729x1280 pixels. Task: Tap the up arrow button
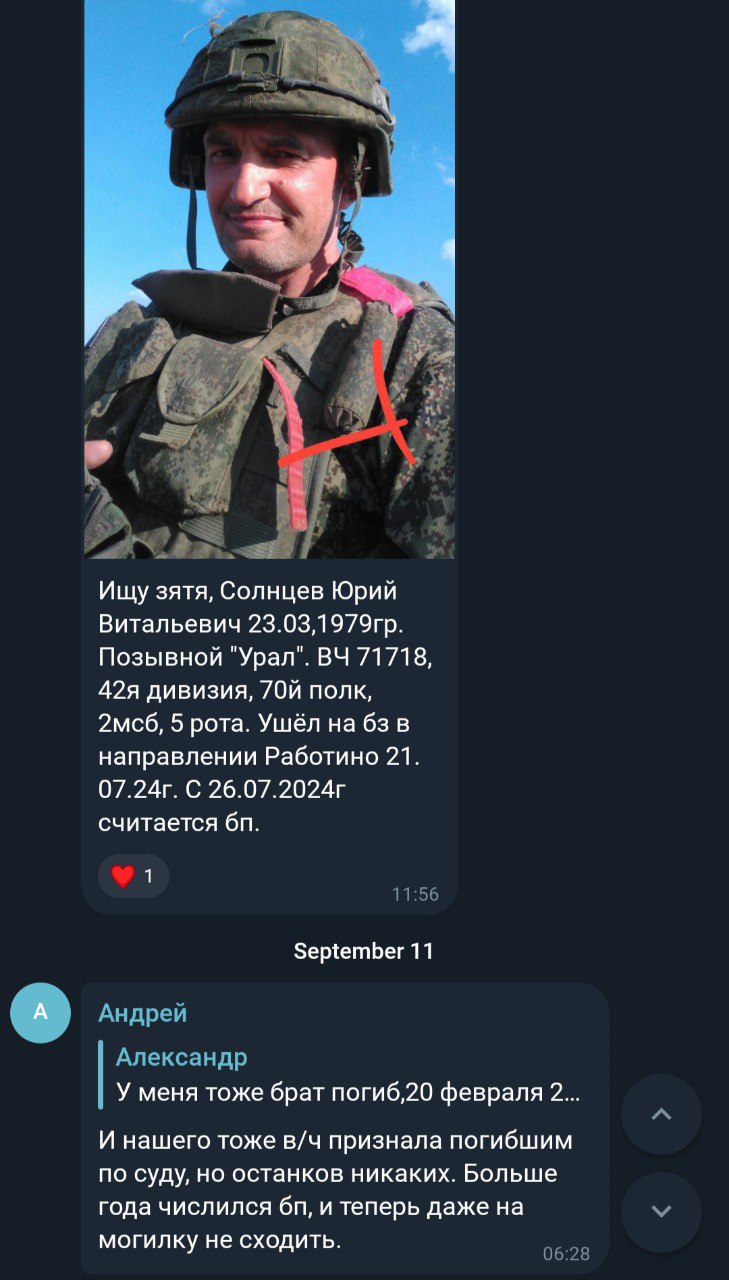(661, 1114)
